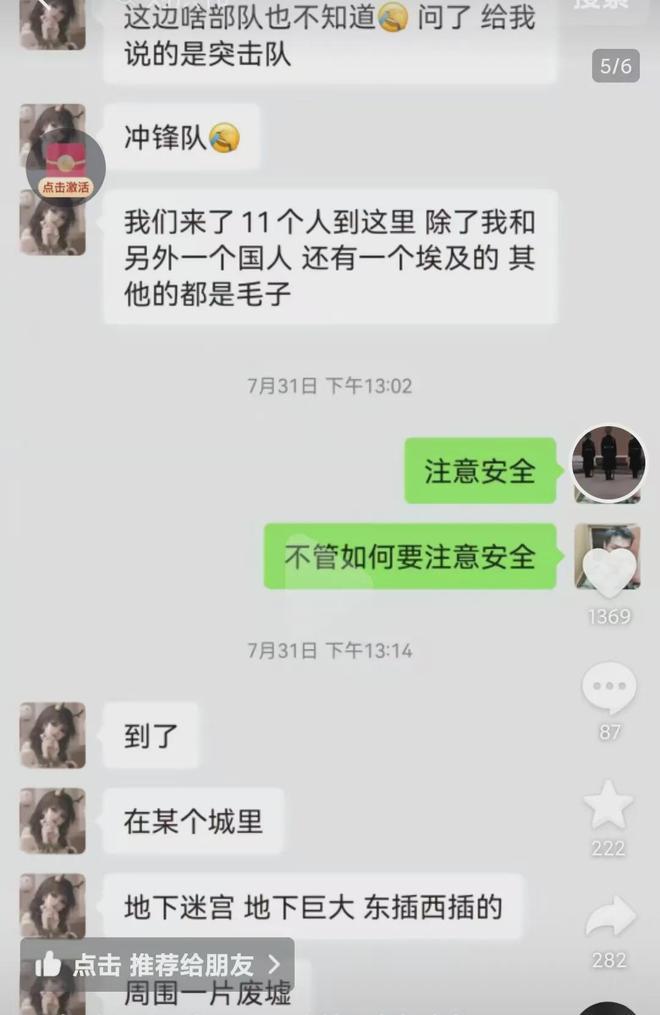660x1015 pixels.
Task: Add this post to favorites via star
Action: pos(609,805)
